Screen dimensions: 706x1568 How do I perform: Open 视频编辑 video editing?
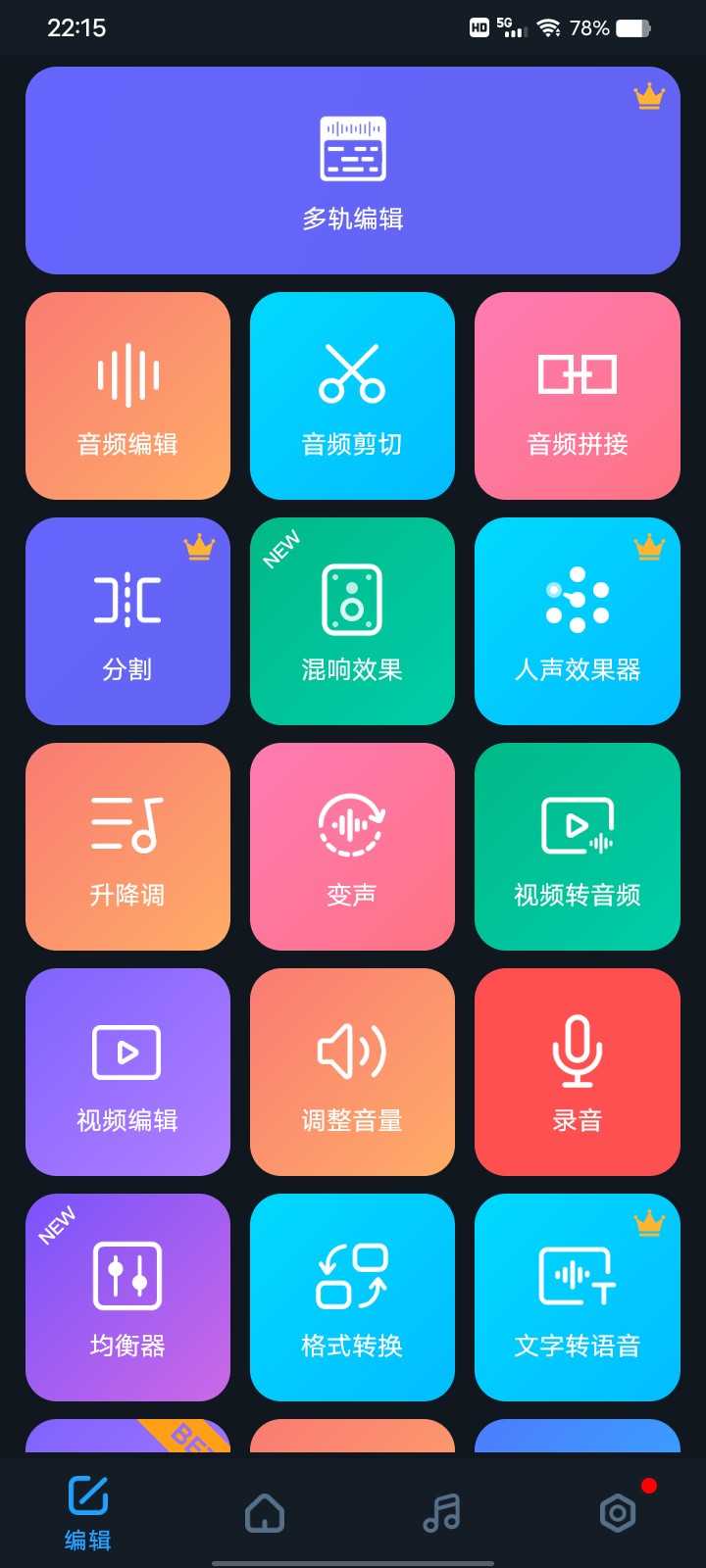(x=127, y=1072)
